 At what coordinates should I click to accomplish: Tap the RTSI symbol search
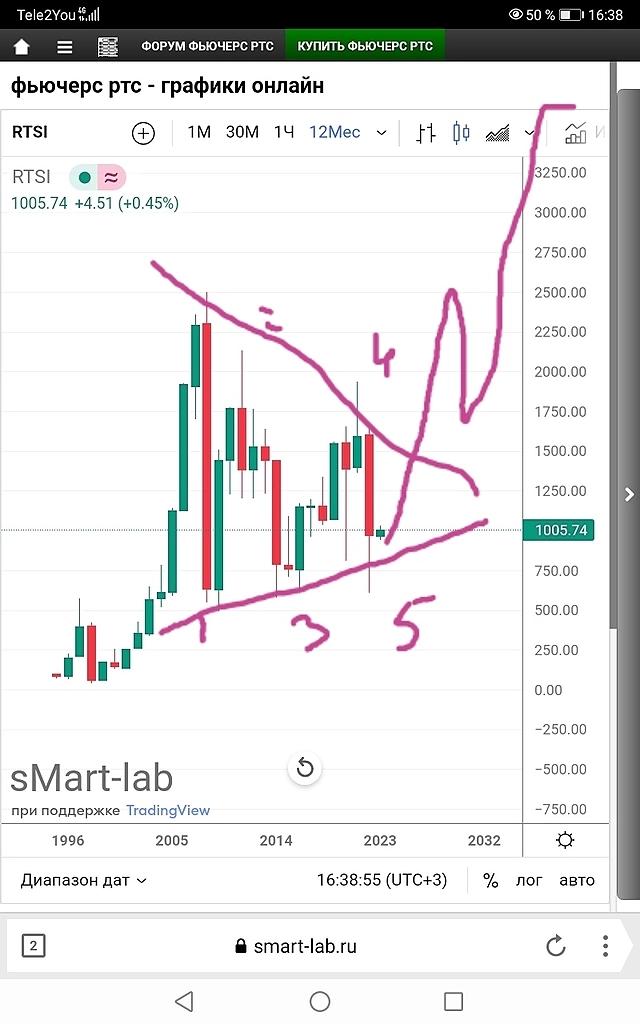click(30, 132)
